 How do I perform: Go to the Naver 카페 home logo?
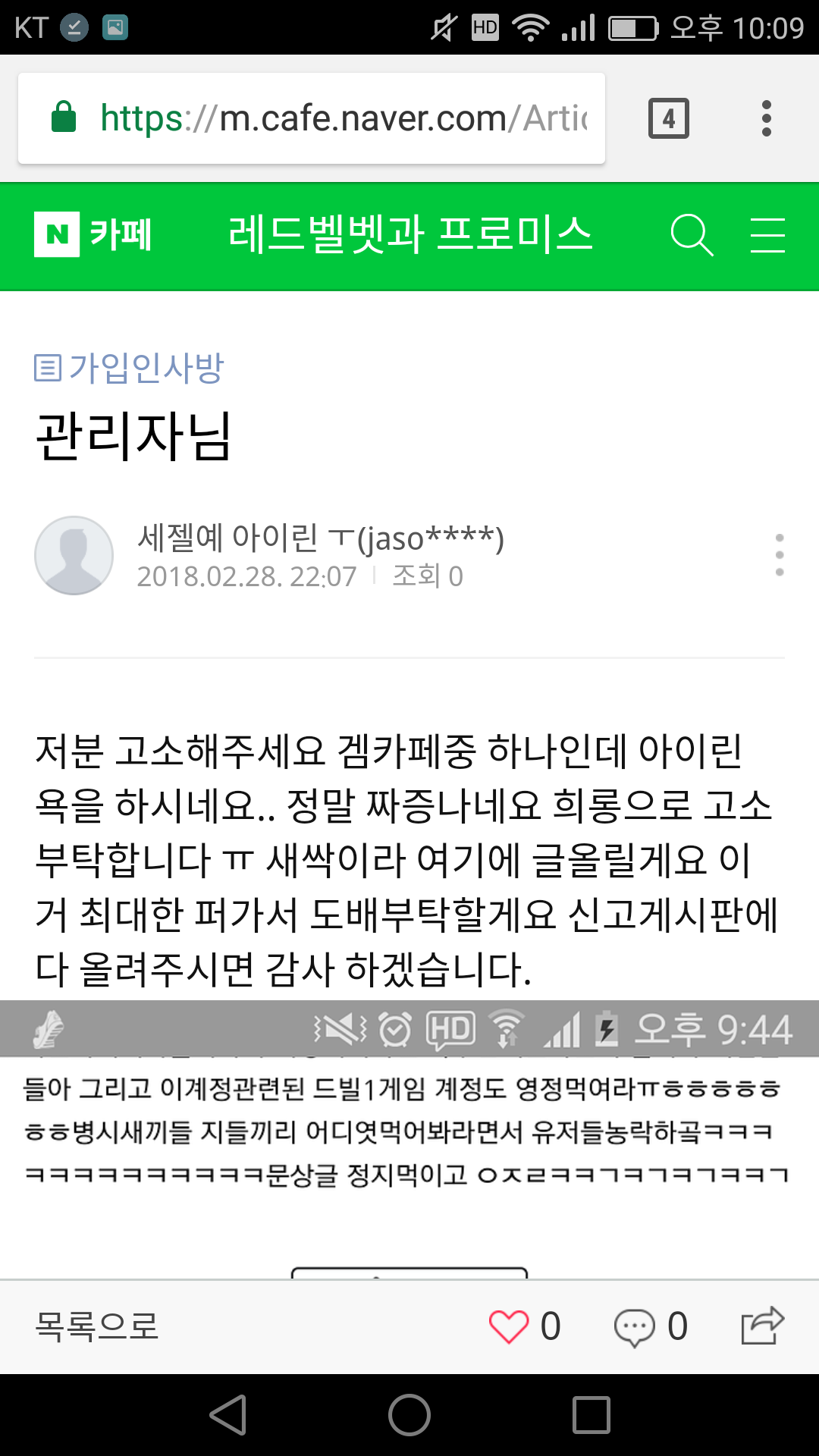pyautogui.click(x=93, y=234)
